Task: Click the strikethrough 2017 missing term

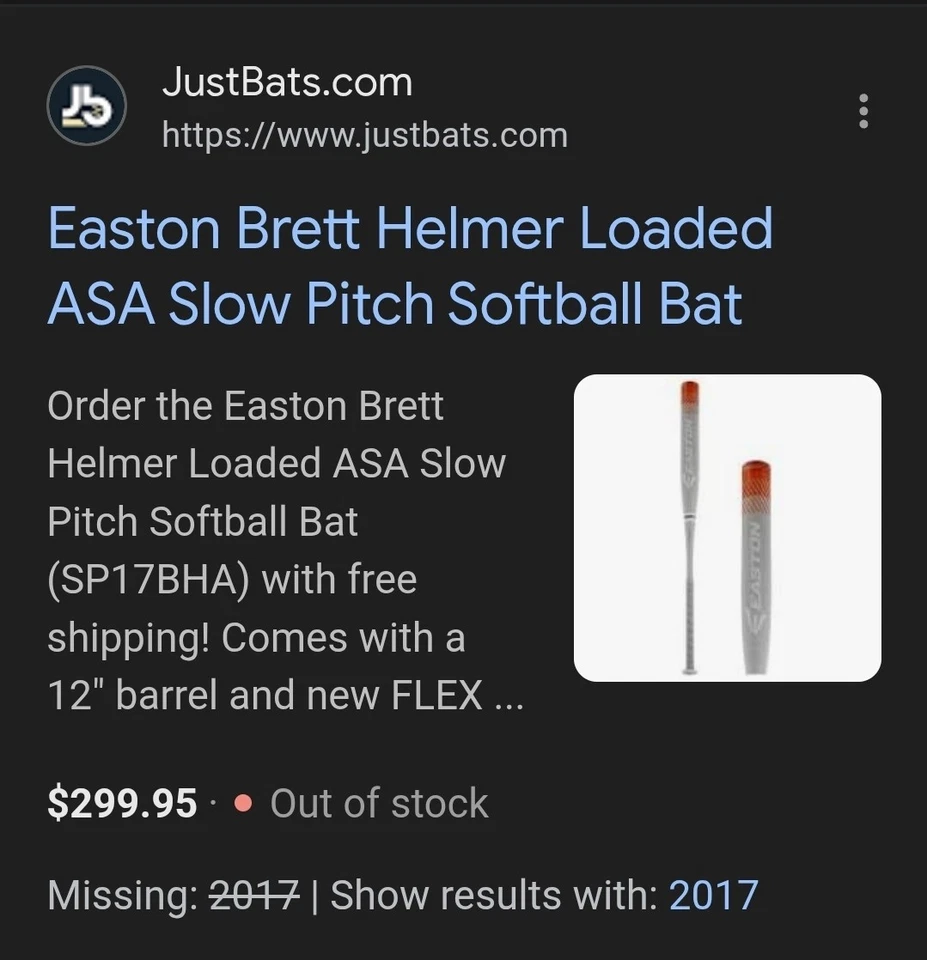Action: click(253, 895)
